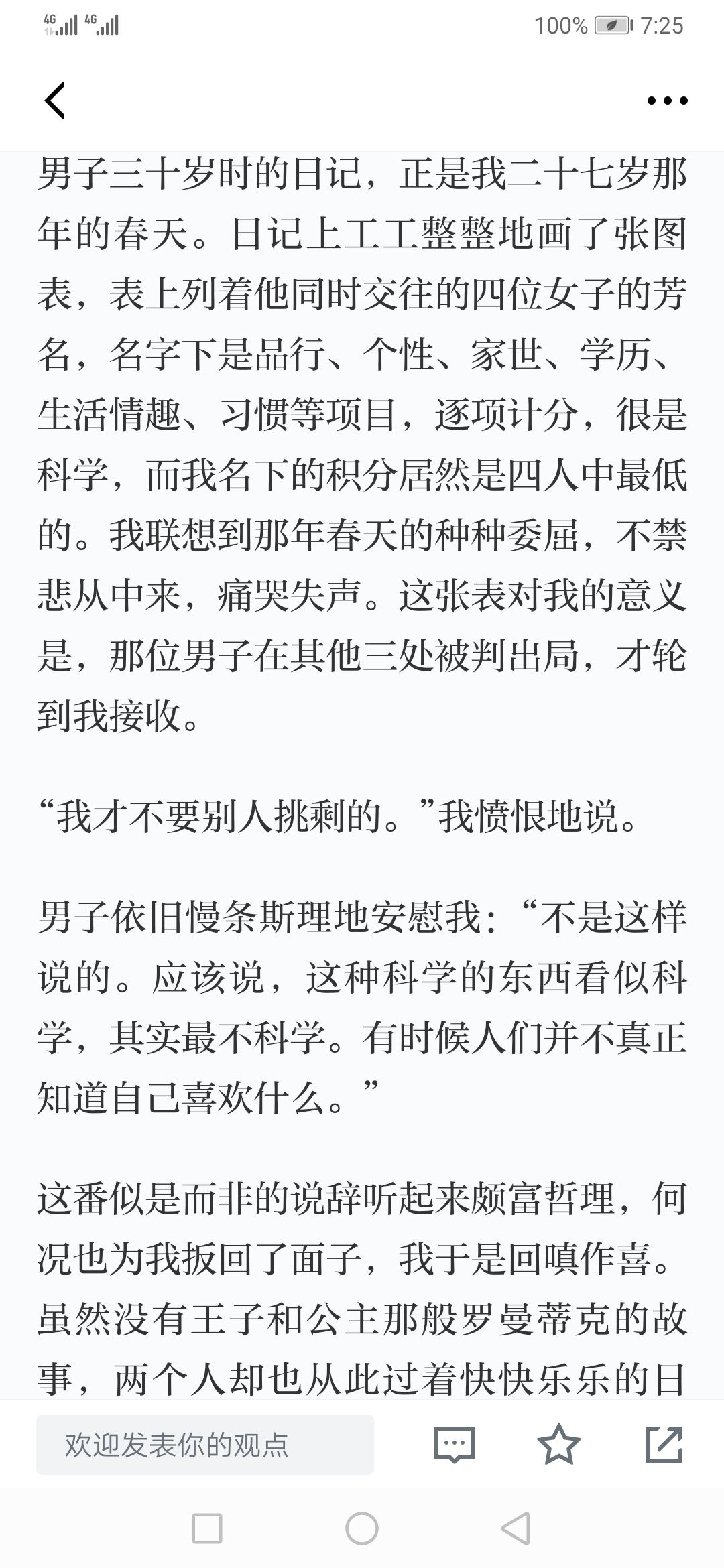Open the comments bubble icon
724x1568 pixels.
pyautogui.click(x=455, y=1445)
